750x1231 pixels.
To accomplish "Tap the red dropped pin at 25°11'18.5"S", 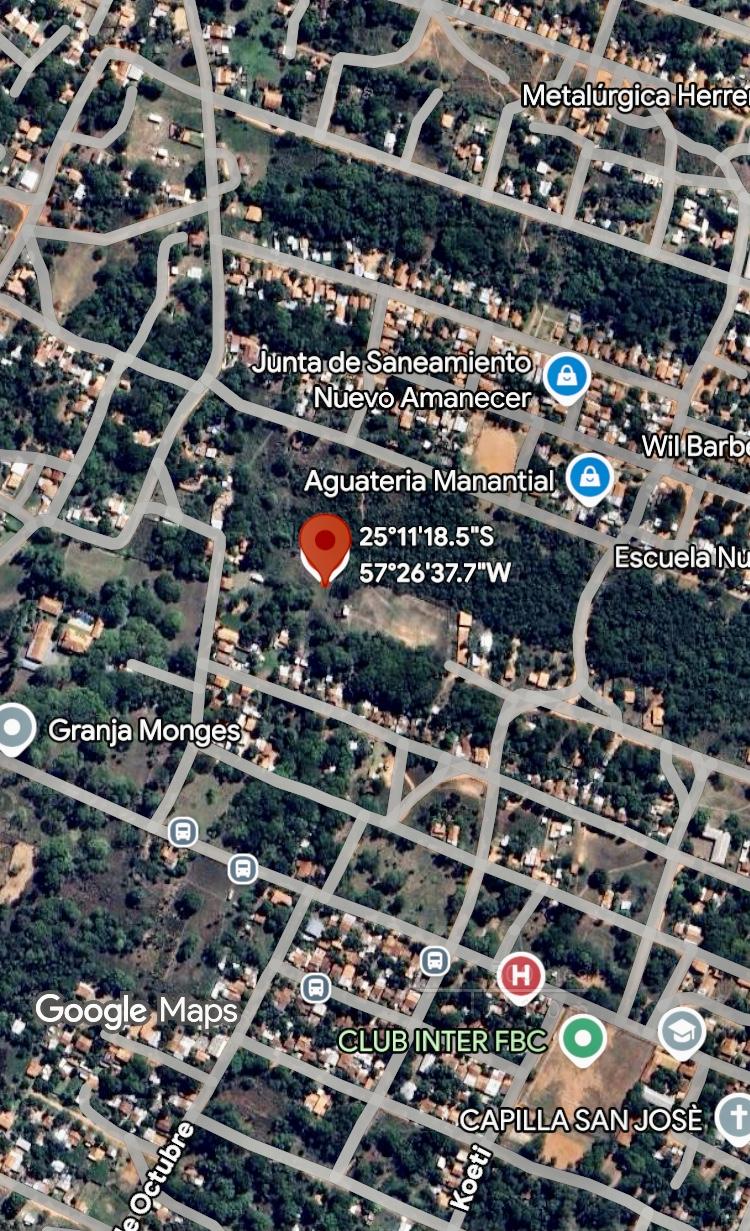I will [x=325, y=547].
